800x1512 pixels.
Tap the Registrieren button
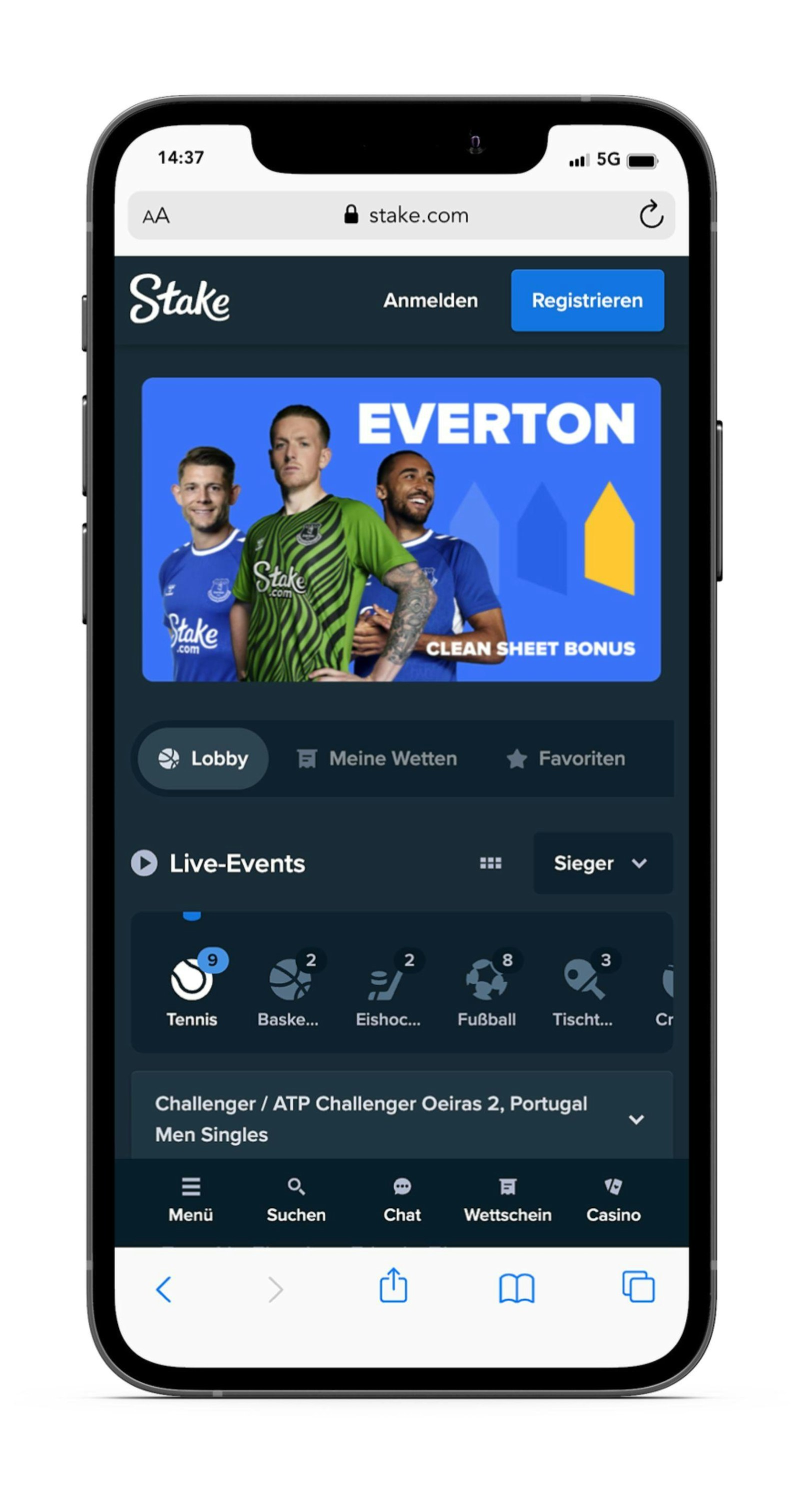[x=587, y=300]
